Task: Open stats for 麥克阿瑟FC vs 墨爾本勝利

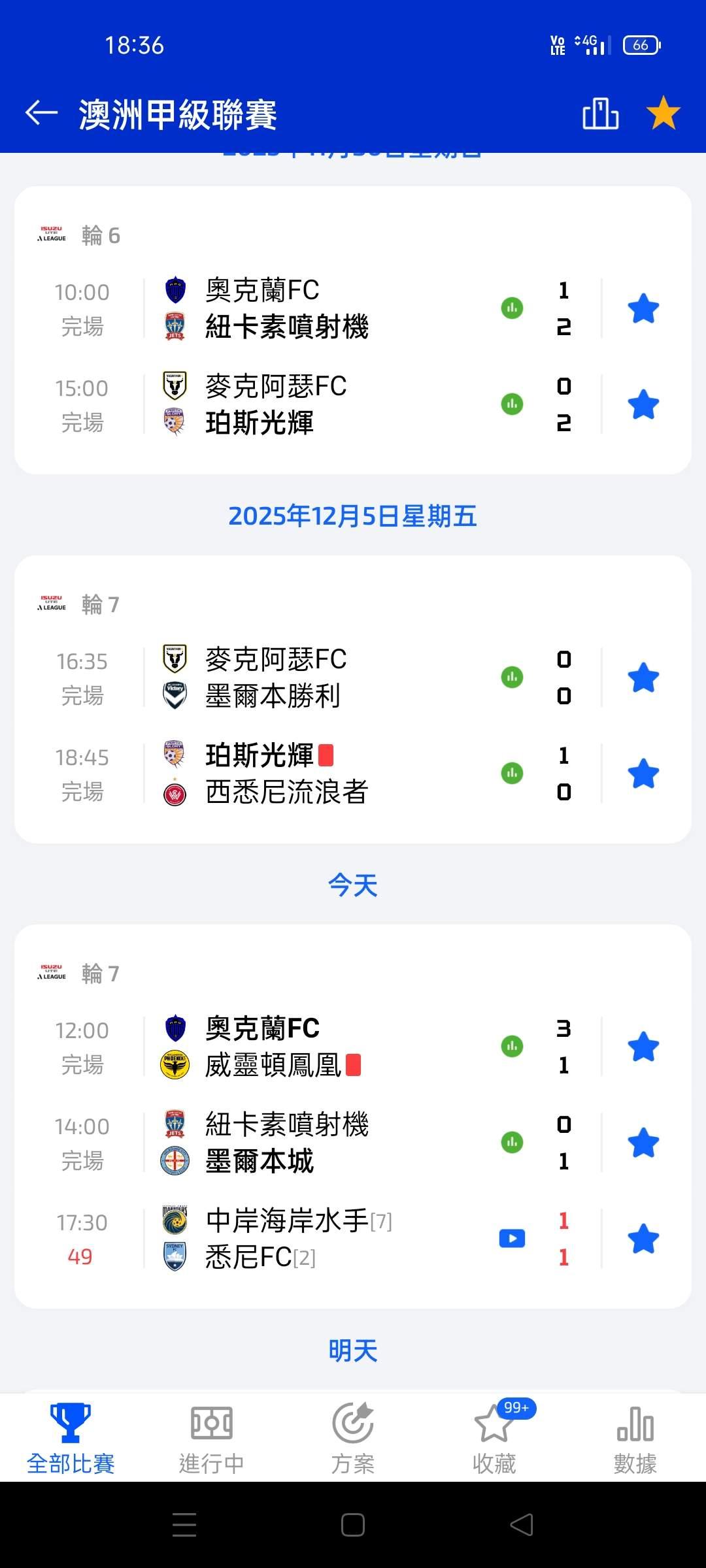Action: pyautogui.click(x=512, y=677)
